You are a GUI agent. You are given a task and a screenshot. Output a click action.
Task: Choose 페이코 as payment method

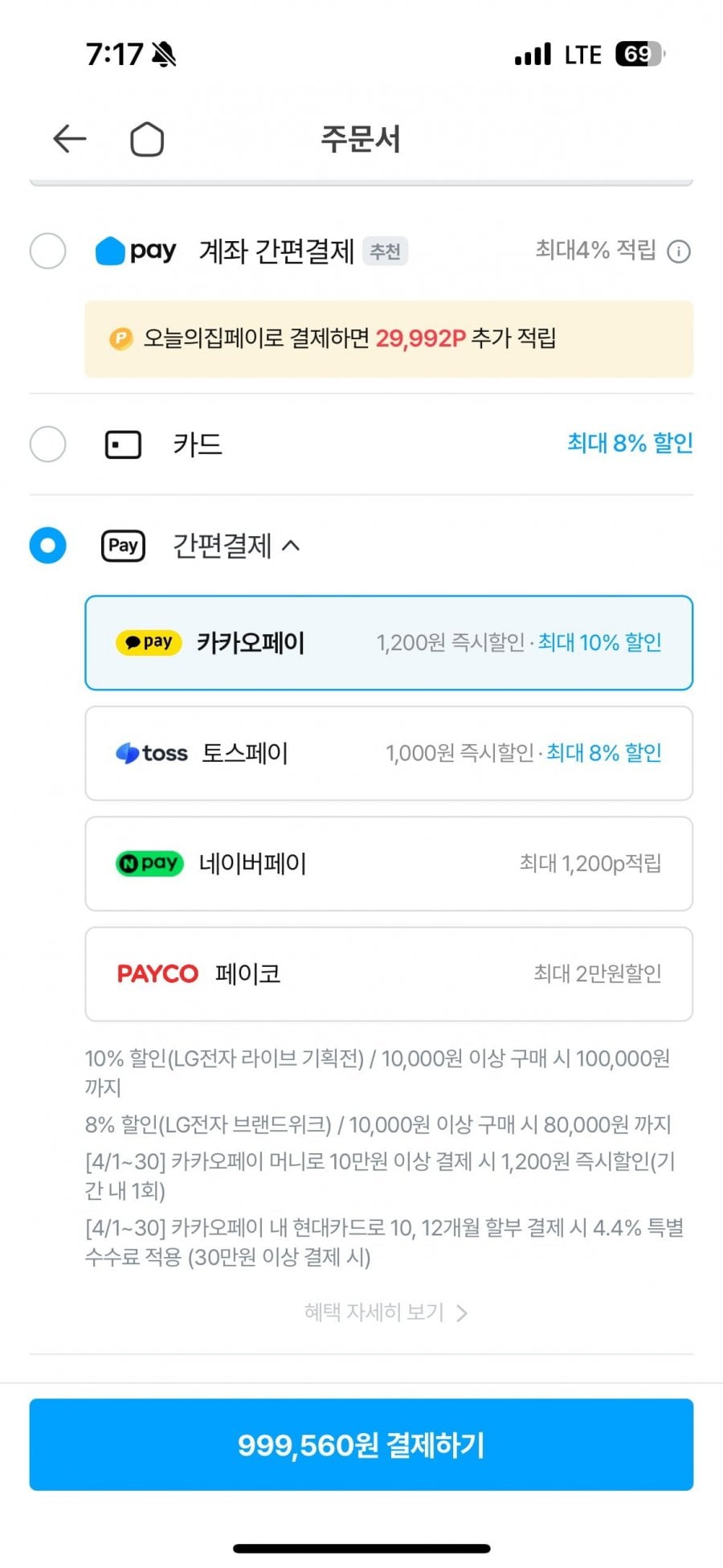tap(389, 974)
